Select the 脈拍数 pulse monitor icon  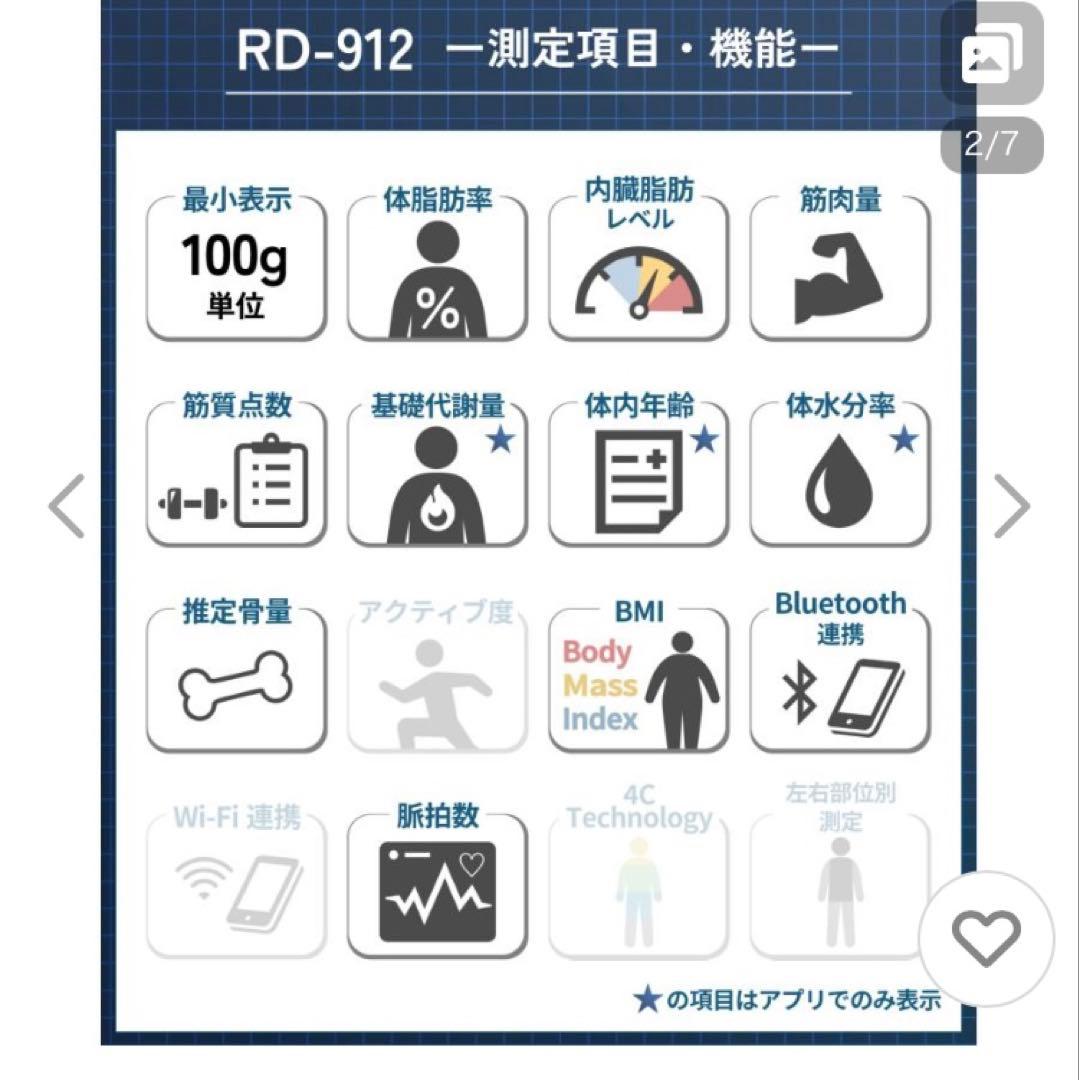click(435, 890)
